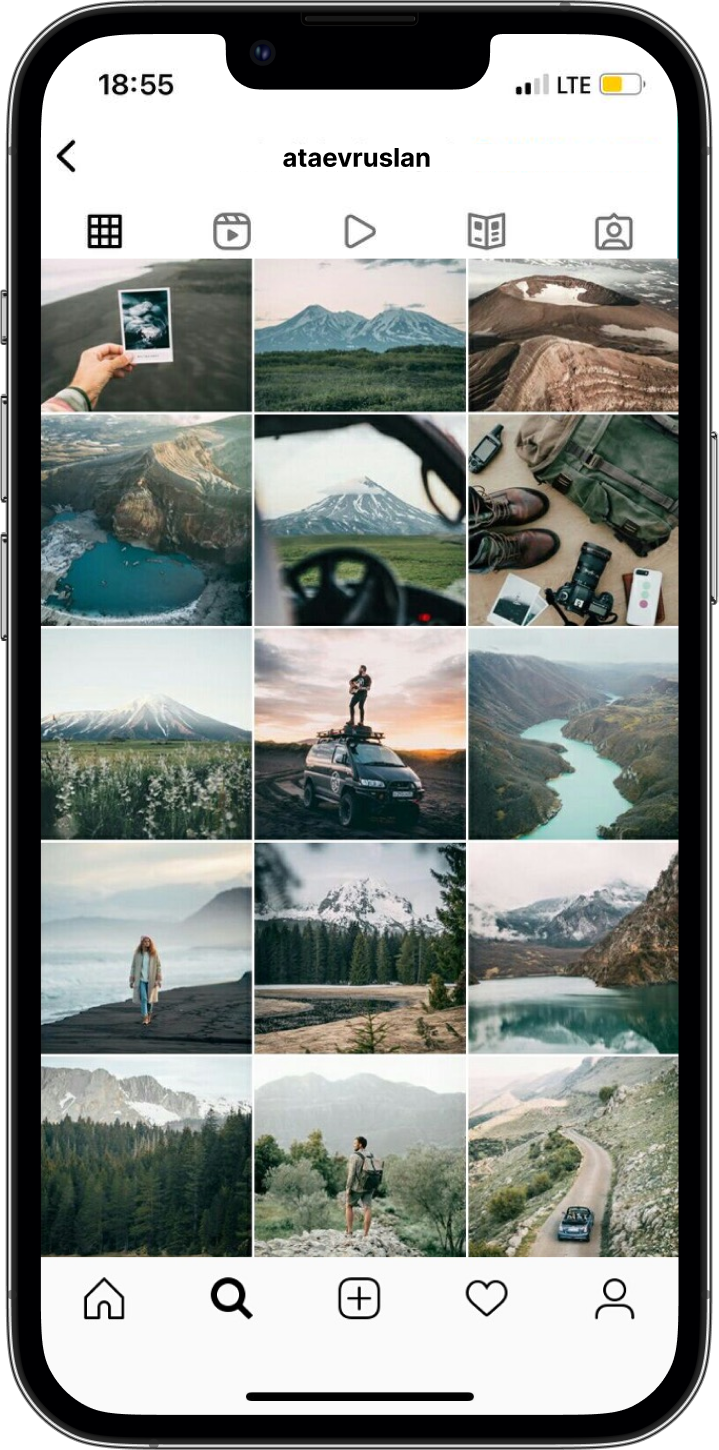The width and height of the screenshot is (719, 1450).
Task: Switch to the Reels tab
Action: (x=232, y=231)
